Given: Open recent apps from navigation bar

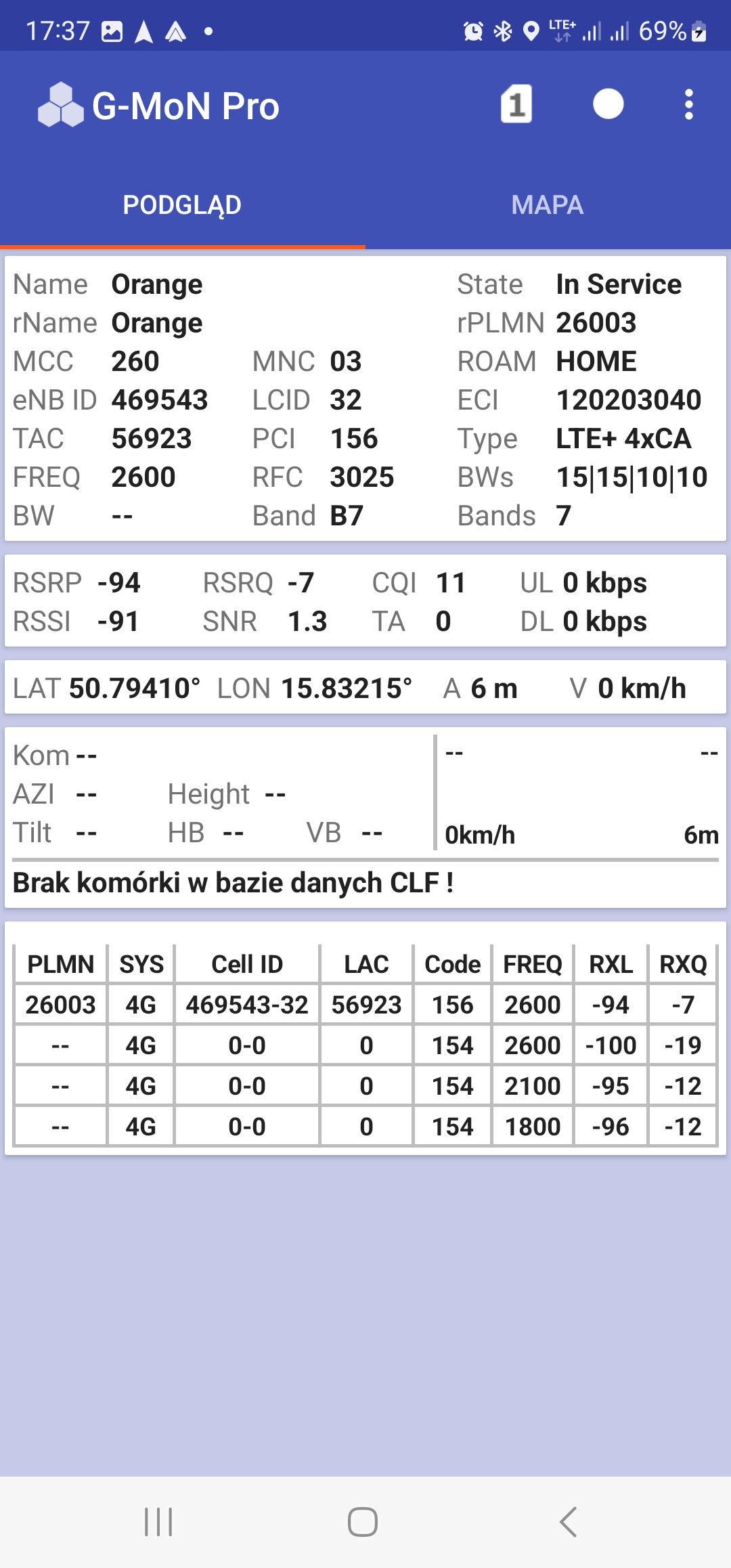Looking at the screenshot, I should click(159, 1522).
